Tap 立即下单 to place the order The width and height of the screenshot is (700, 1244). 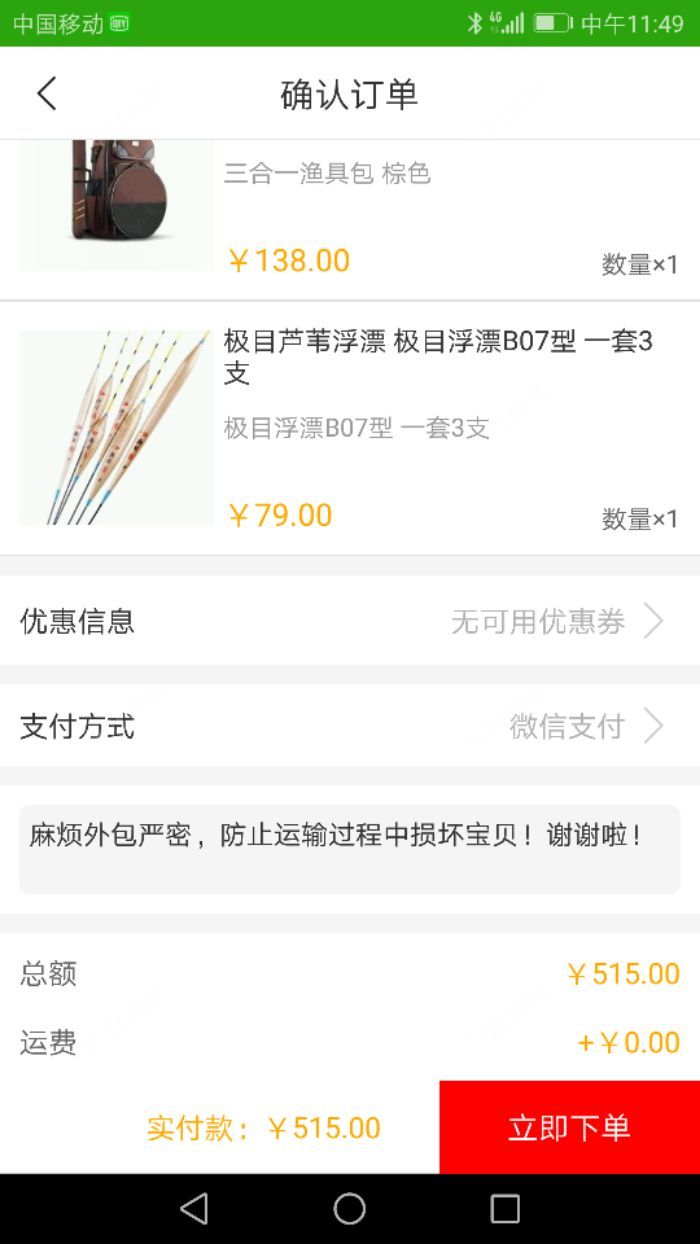[569, 1127]
